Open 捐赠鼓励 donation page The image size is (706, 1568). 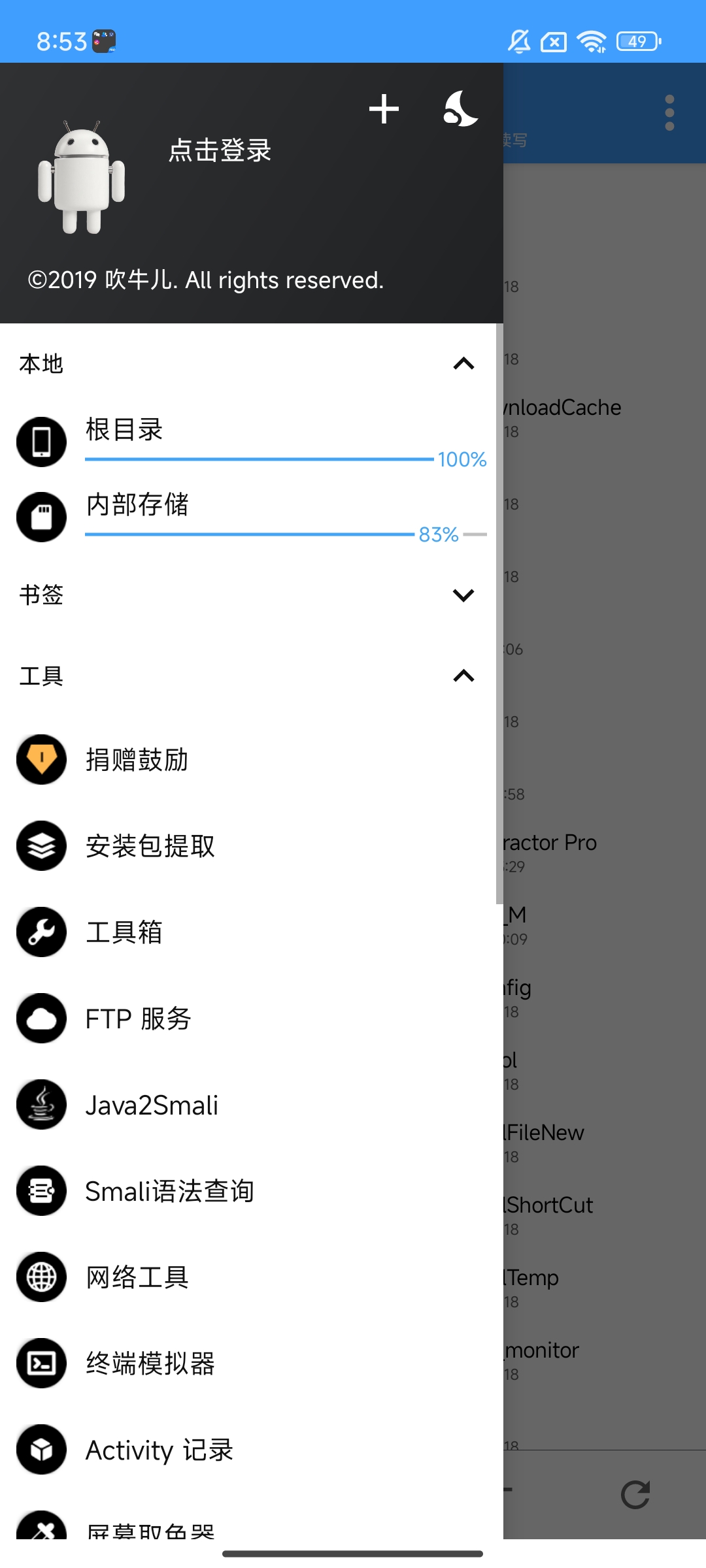tap(137, 760)
